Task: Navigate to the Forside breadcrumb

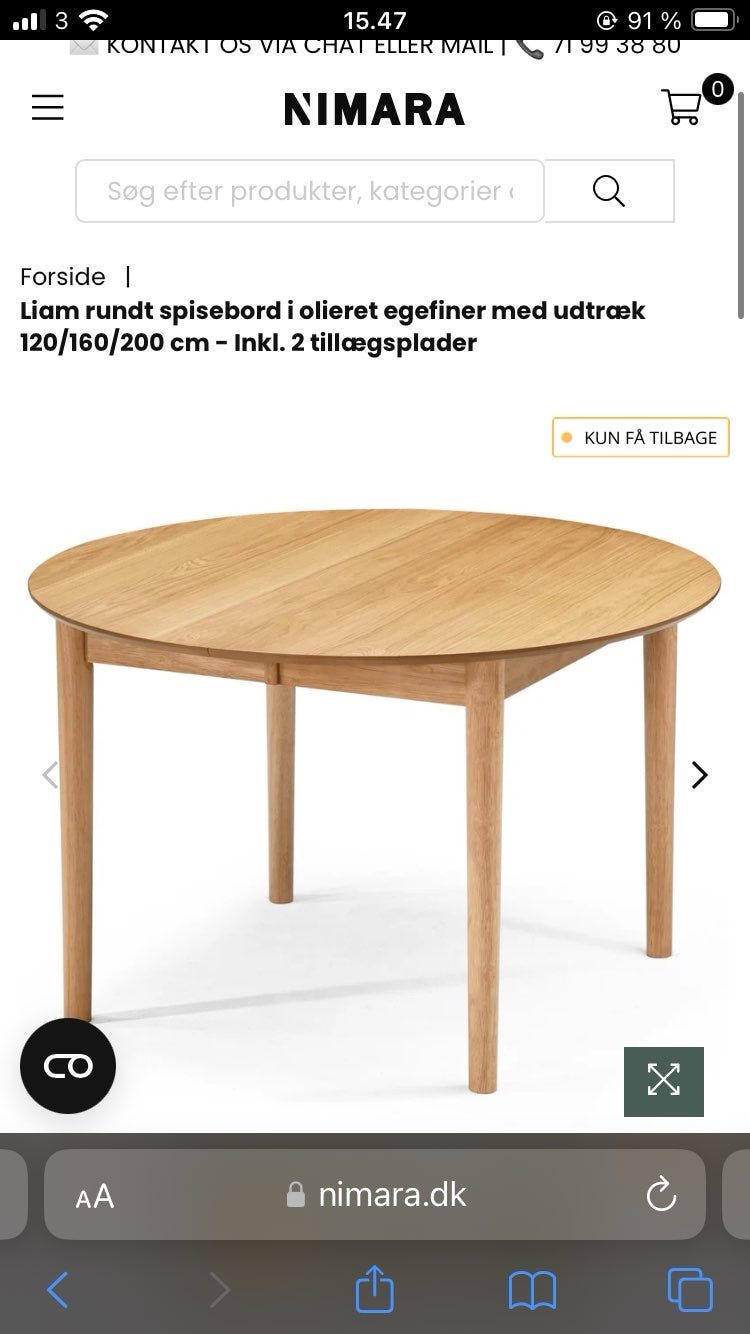Action: point(62,277)
